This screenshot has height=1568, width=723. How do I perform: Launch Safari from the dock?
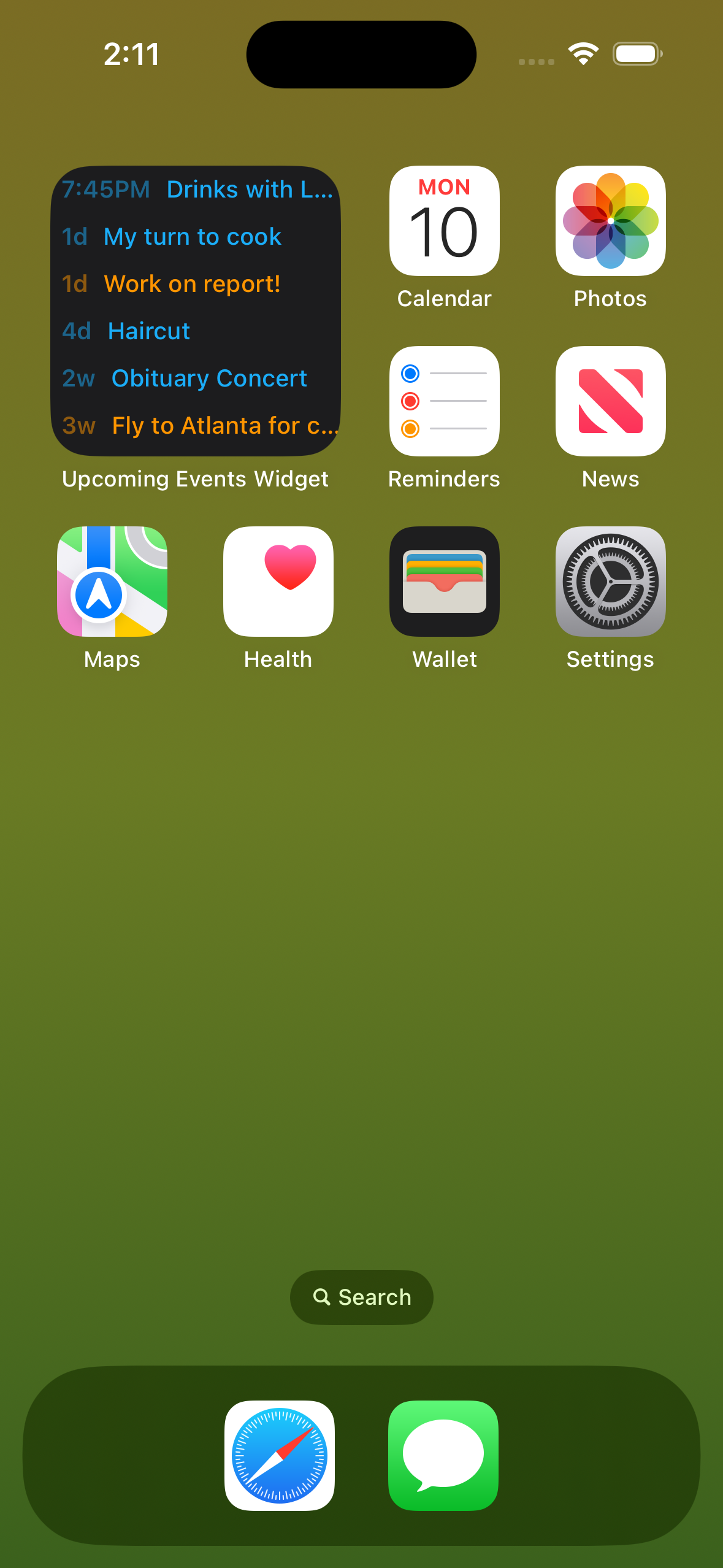point(280,1455)
